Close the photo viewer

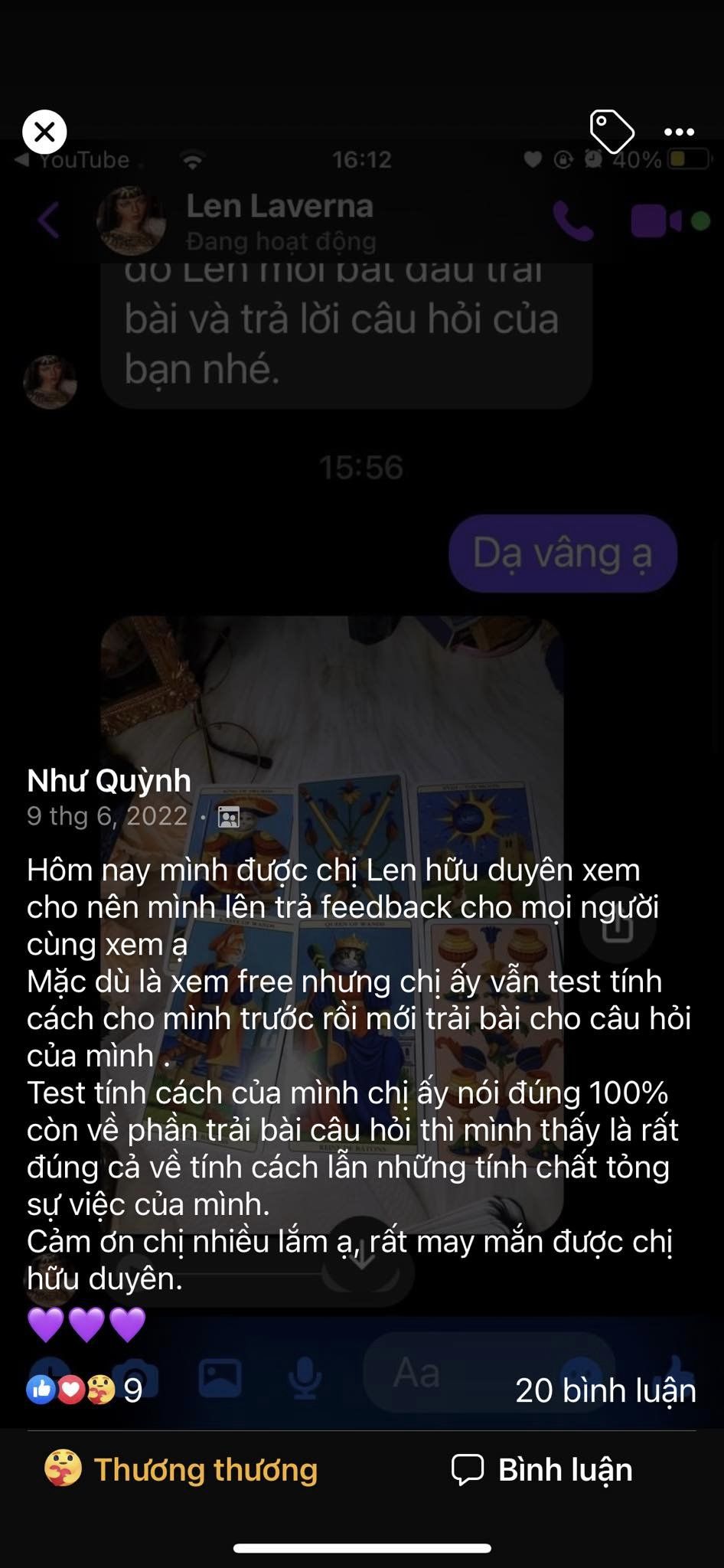click(44, 132)
